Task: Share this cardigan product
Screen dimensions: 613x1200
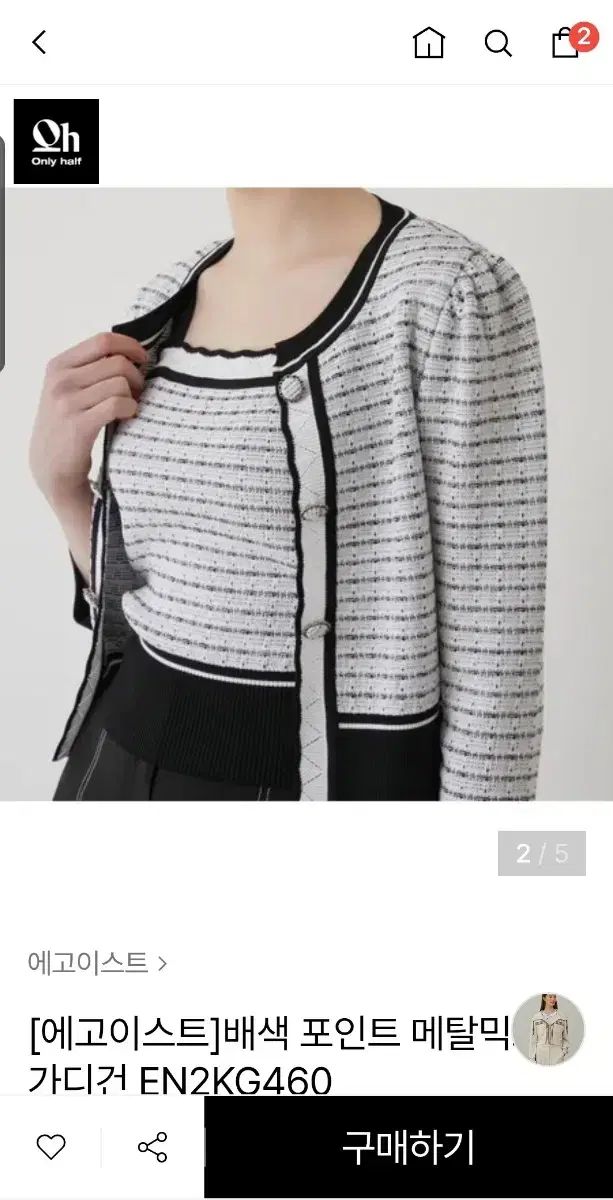Action: [152, 1146]
